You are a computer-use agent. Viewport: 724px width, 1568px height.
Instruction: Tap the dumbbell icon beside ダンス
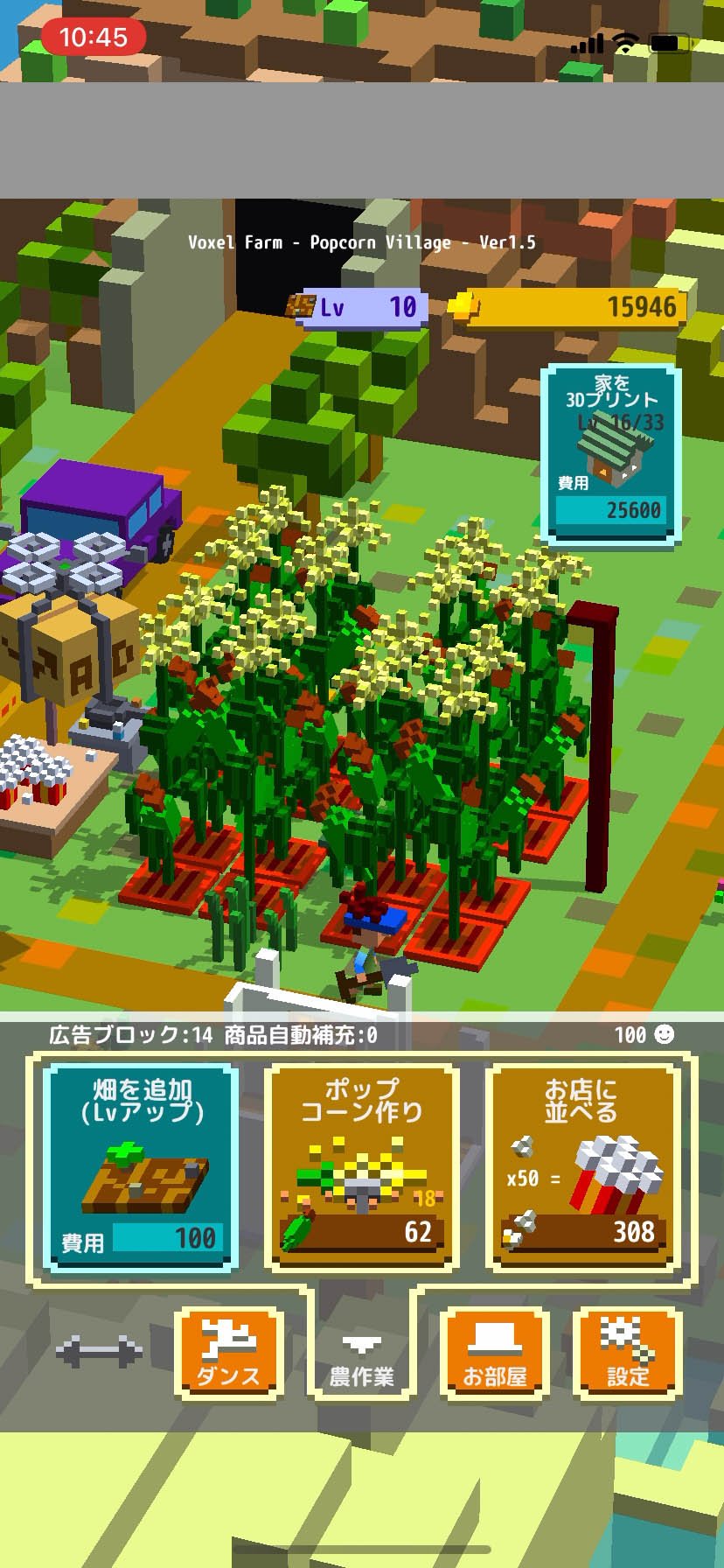point(99,1351)
